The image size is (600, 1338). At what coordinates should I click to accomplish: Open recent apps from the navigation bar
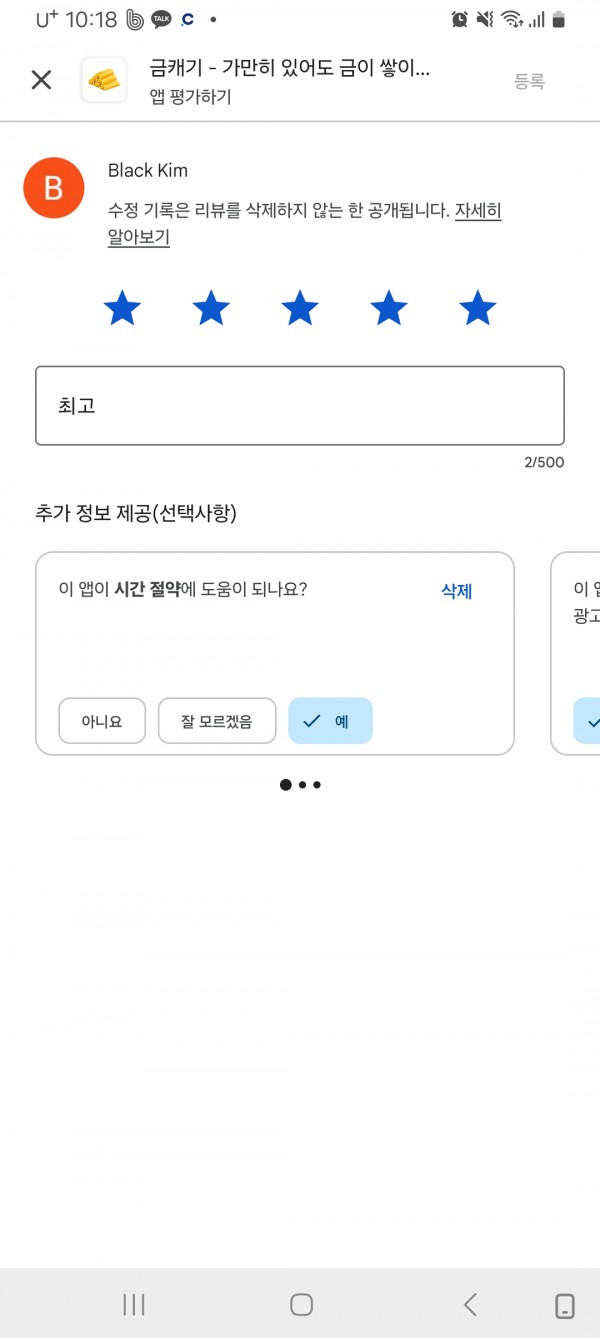point(133,1304)
